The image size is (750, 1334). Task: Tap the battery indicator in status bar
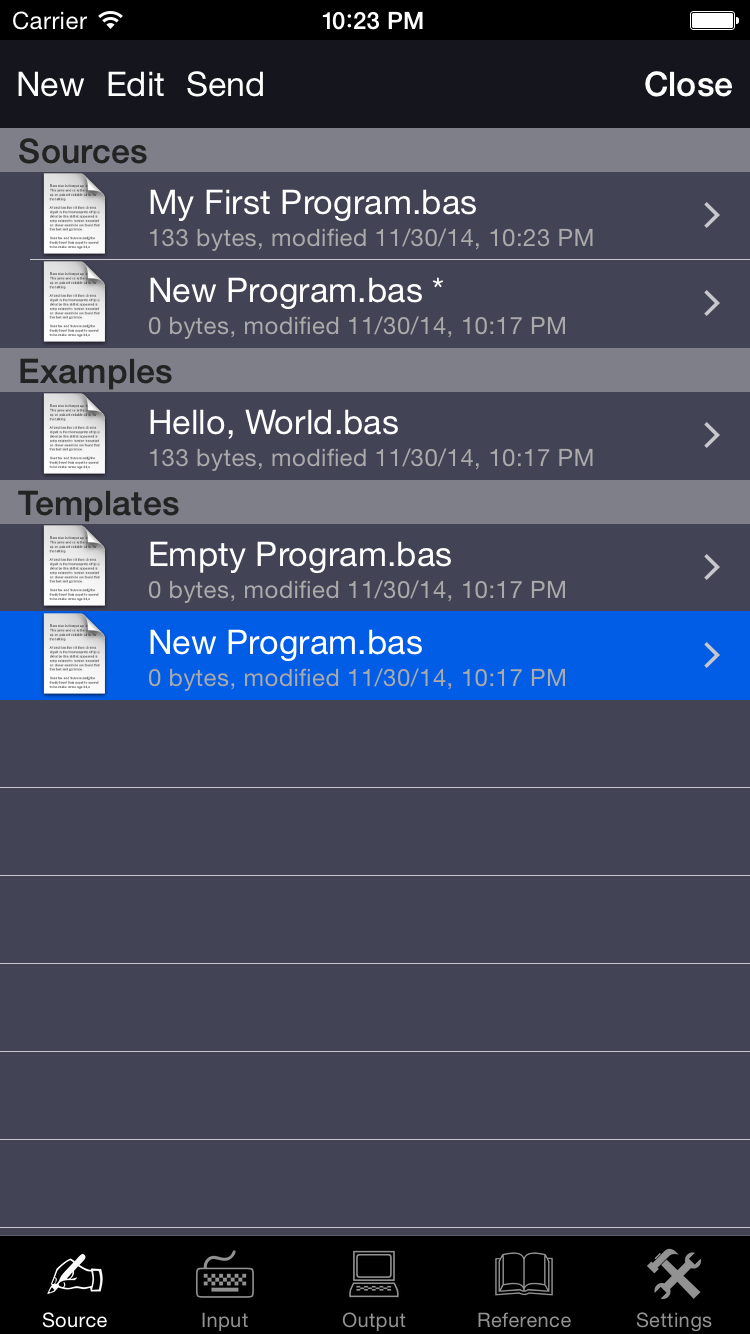[x=712, y=20]
